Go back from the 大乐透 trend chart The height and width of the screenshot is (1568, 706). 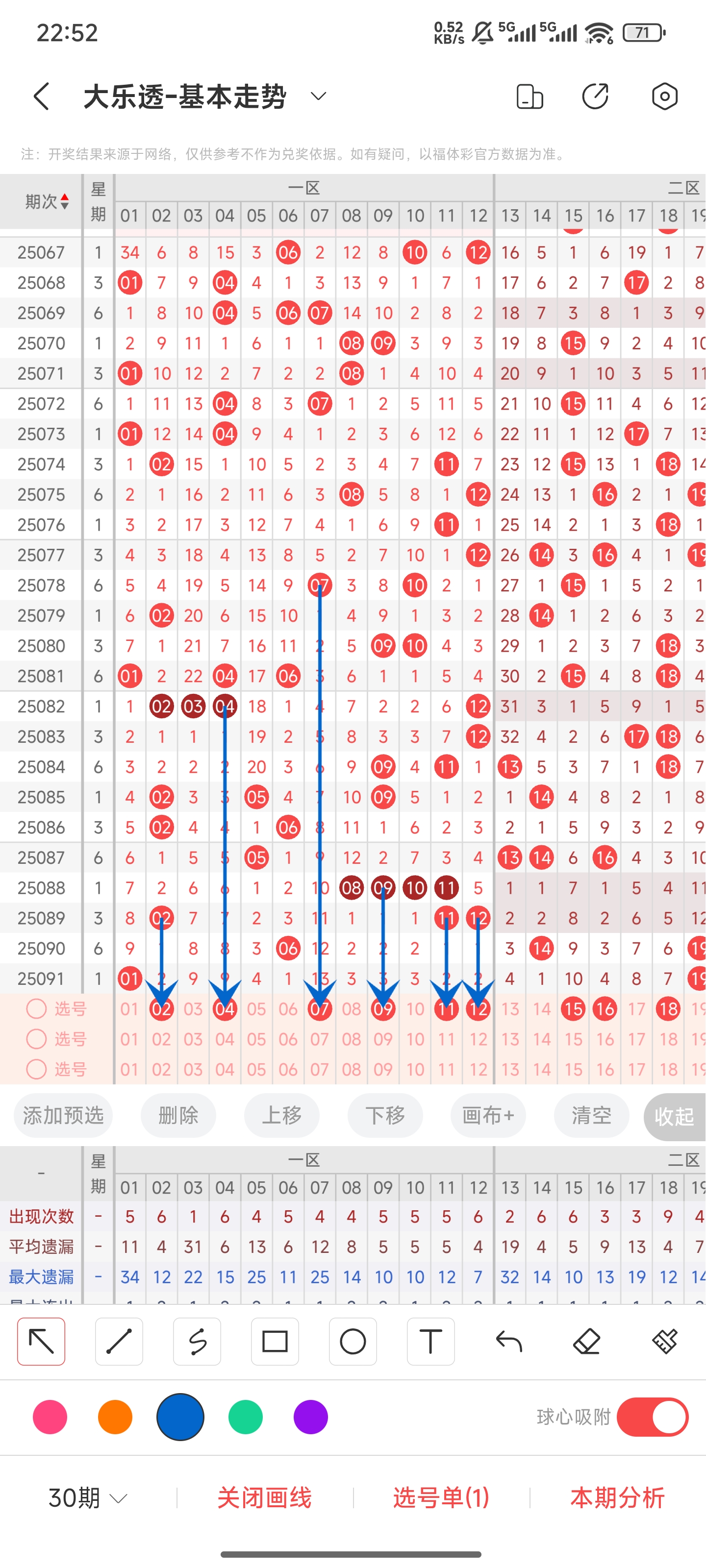click(x=41, y=96)
